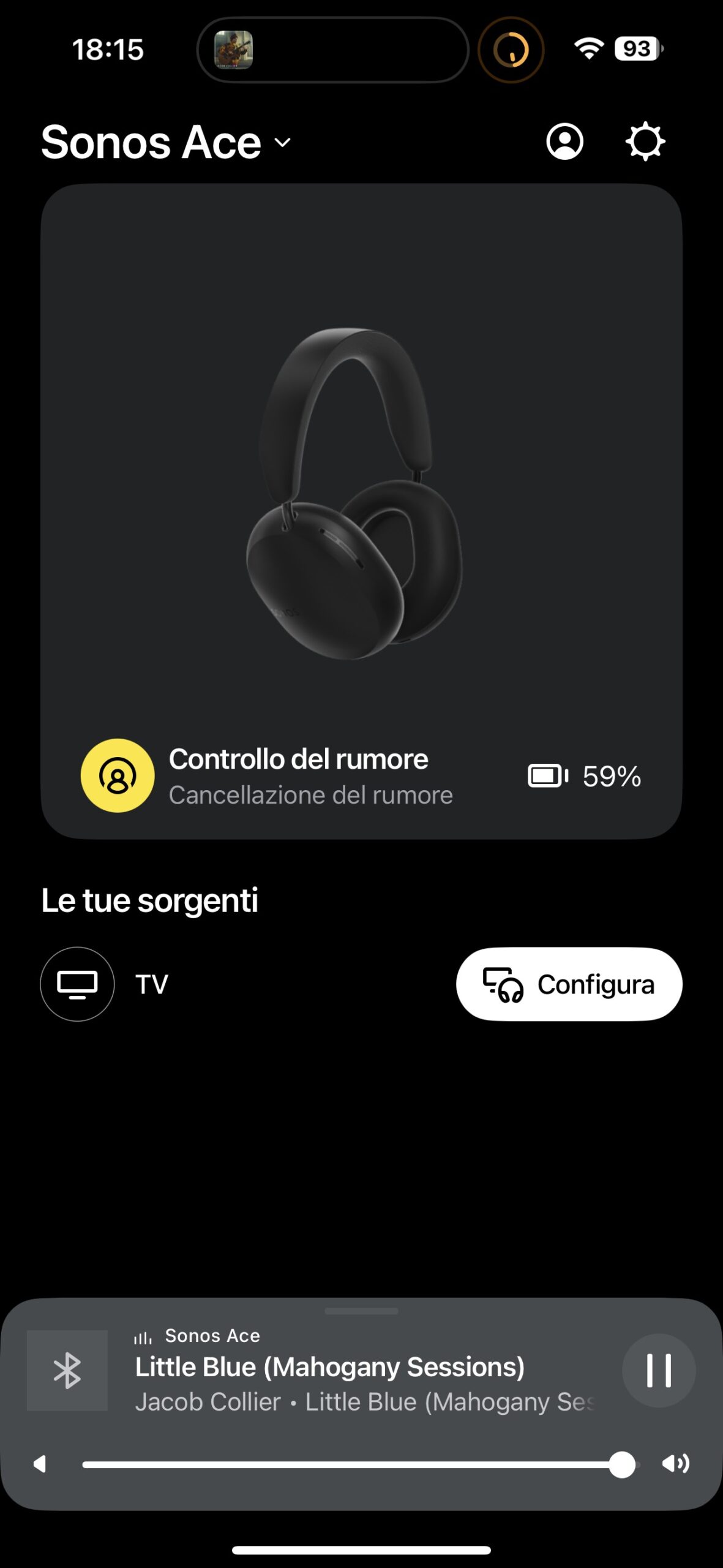
Task: Open the account profile icon
Action: 564,141
